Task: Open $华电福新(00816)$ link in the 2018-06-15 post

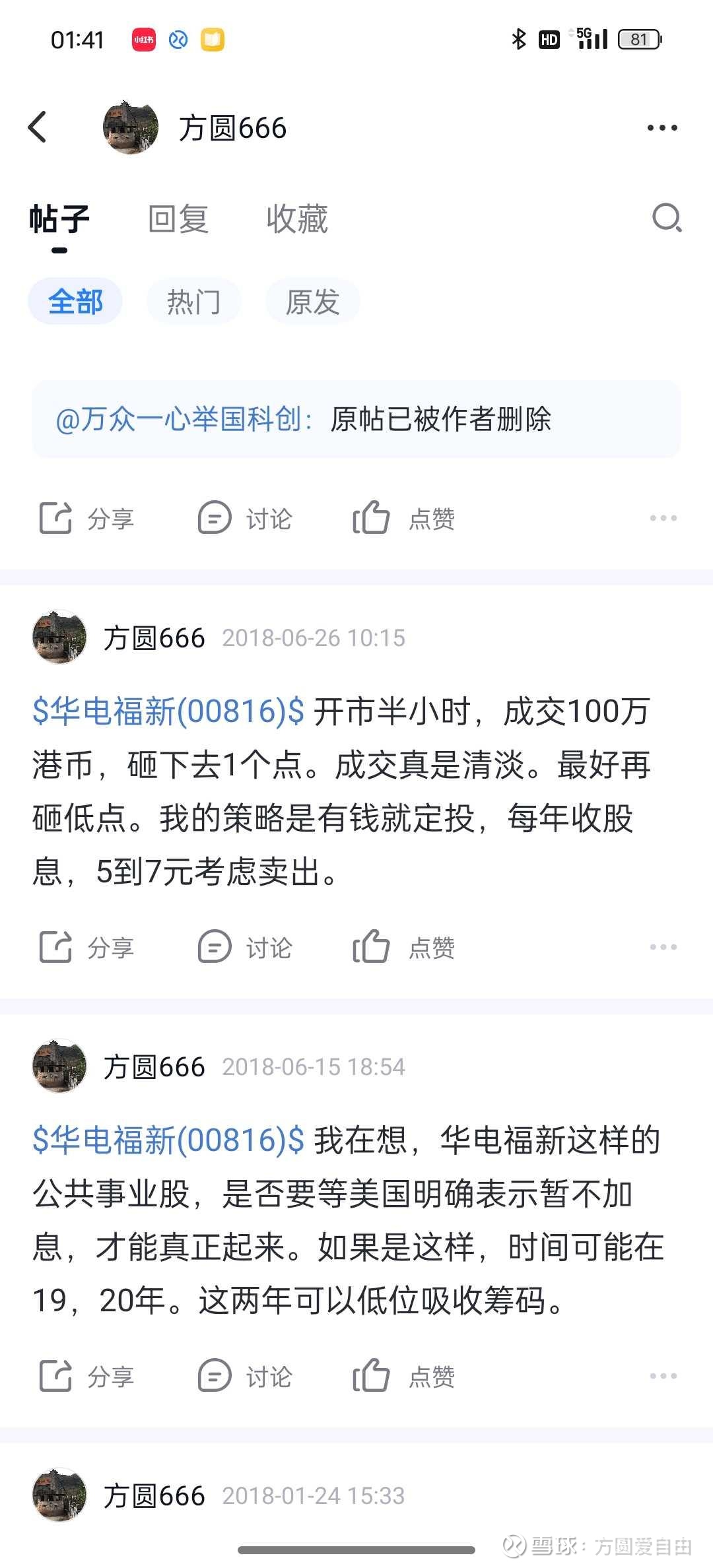Action: click(168, 1140)
